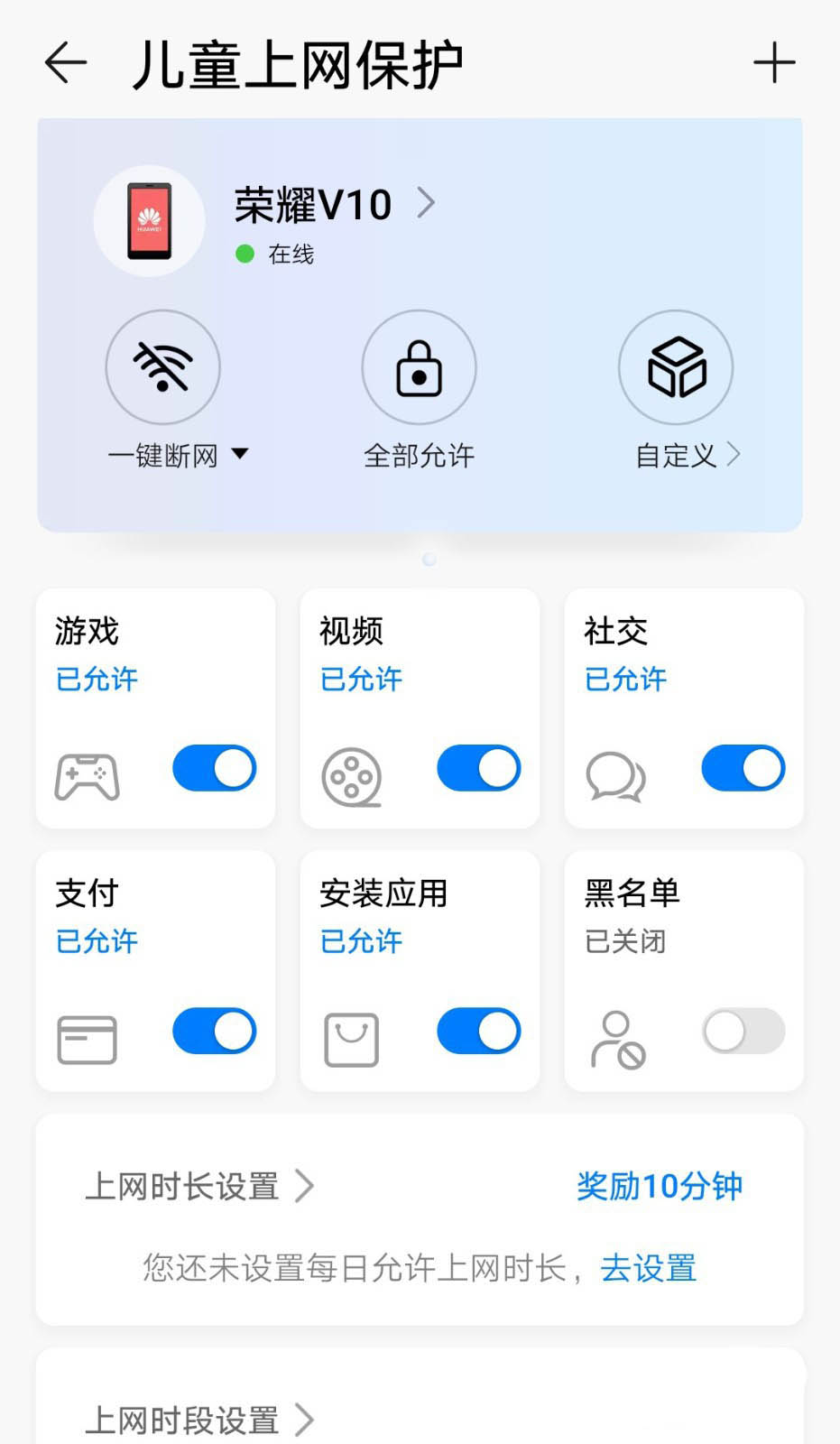Tap 奖励10分钟 link
This screenshot has height=1444, width=840.
pos(660,1186)
